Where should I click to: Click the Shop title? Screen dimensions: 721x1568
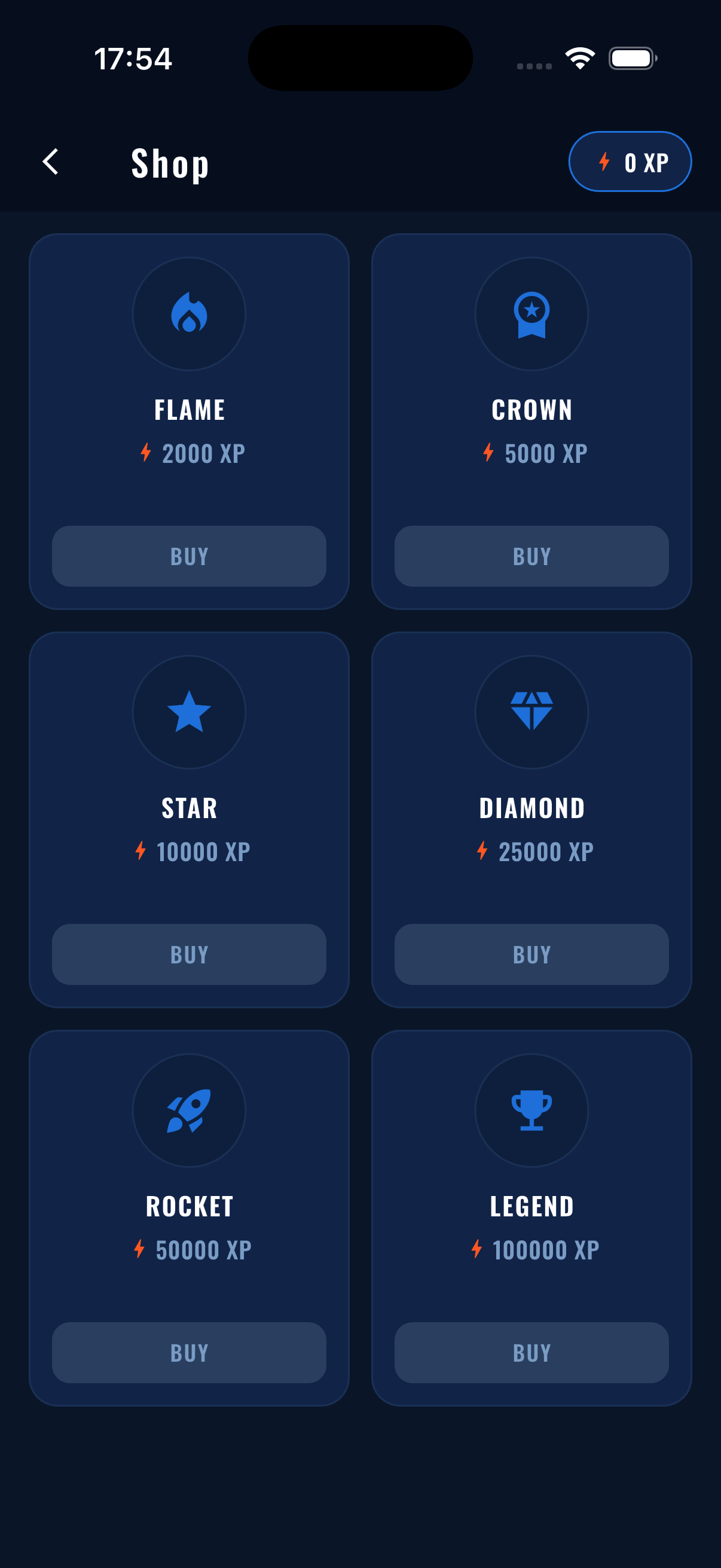click(x=170, y=162)
